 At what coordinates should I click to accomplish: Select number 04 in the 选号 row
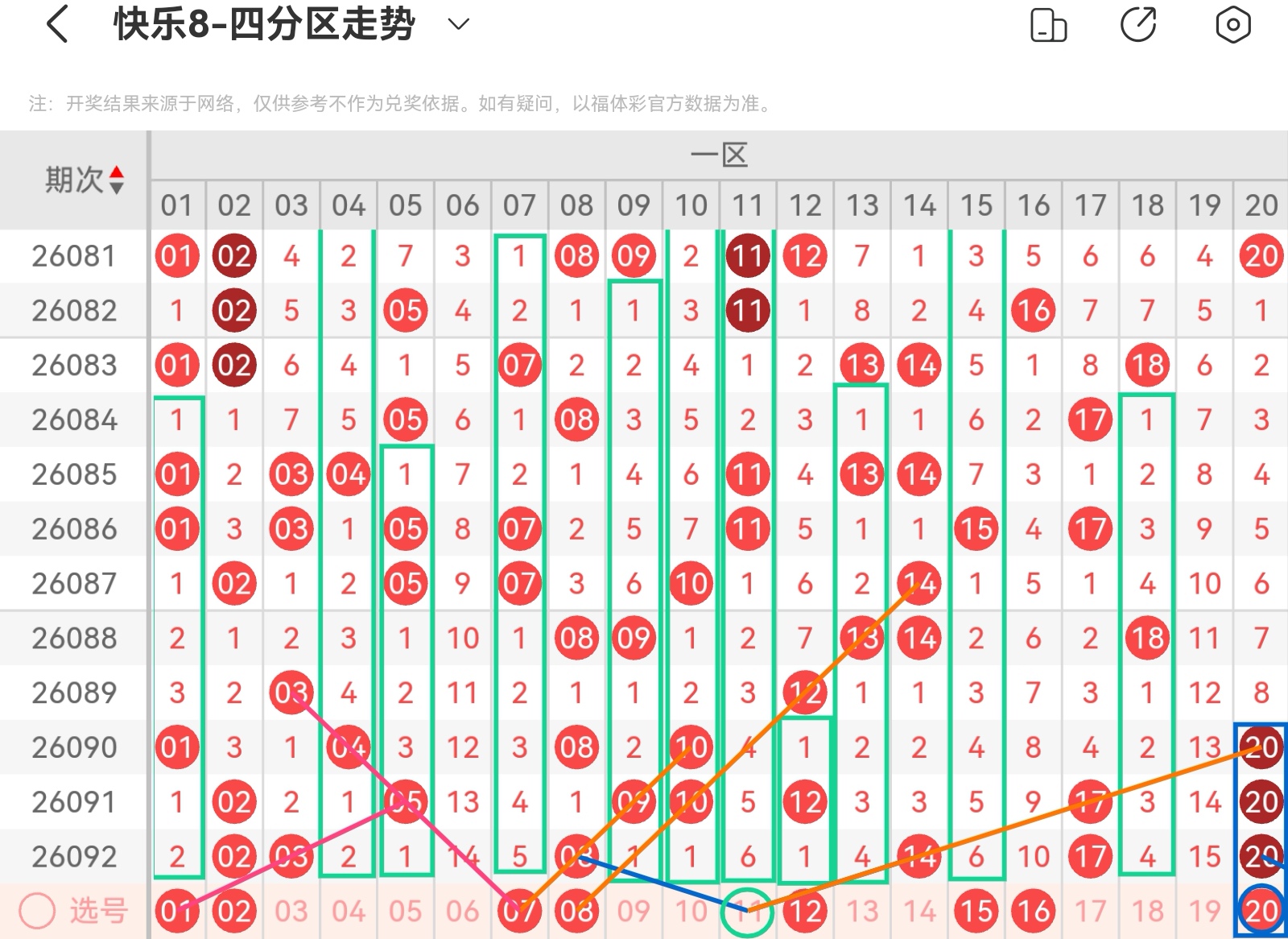pyautogui.click(x=349, y=911)
